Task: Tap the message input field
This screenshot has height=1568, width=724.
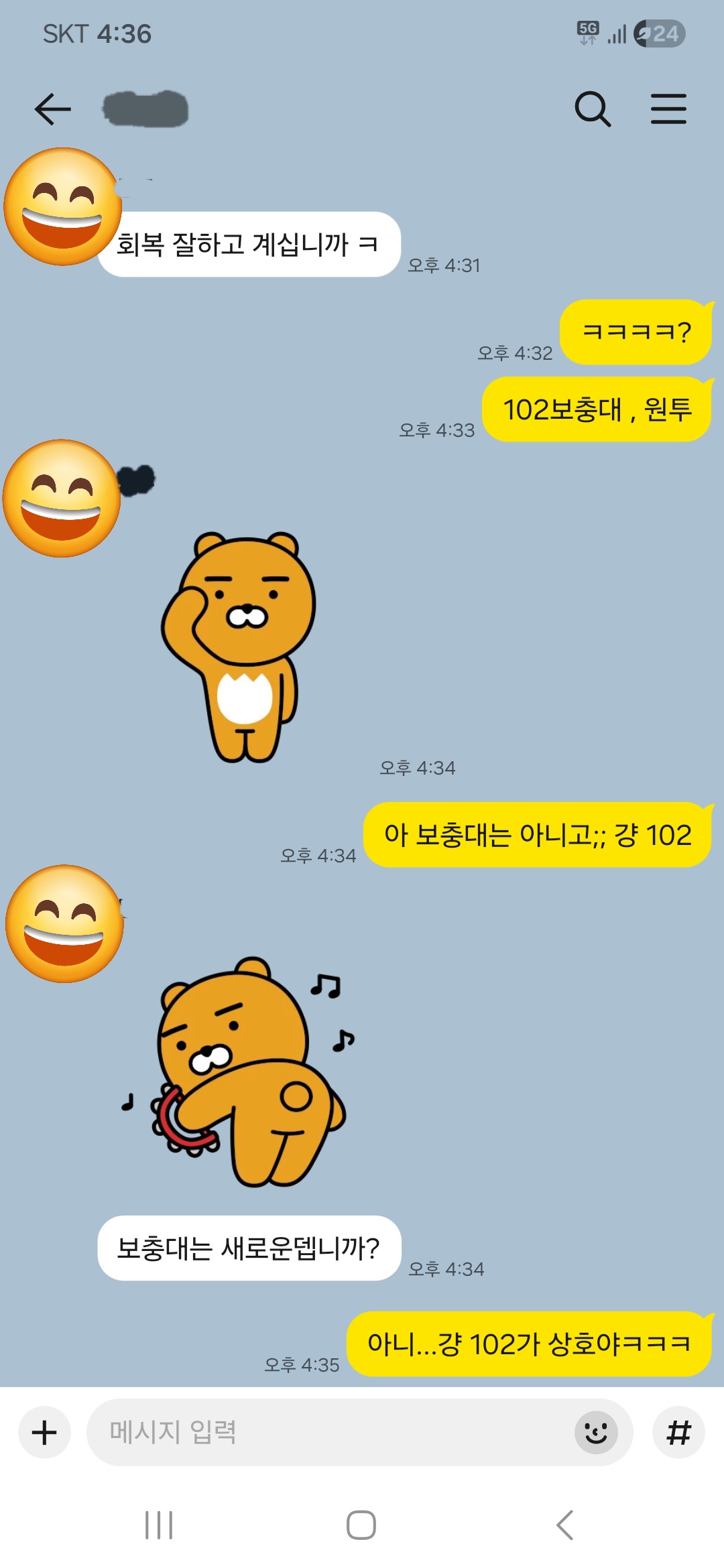Action: pyautogui.click(x=328, y=1432)
